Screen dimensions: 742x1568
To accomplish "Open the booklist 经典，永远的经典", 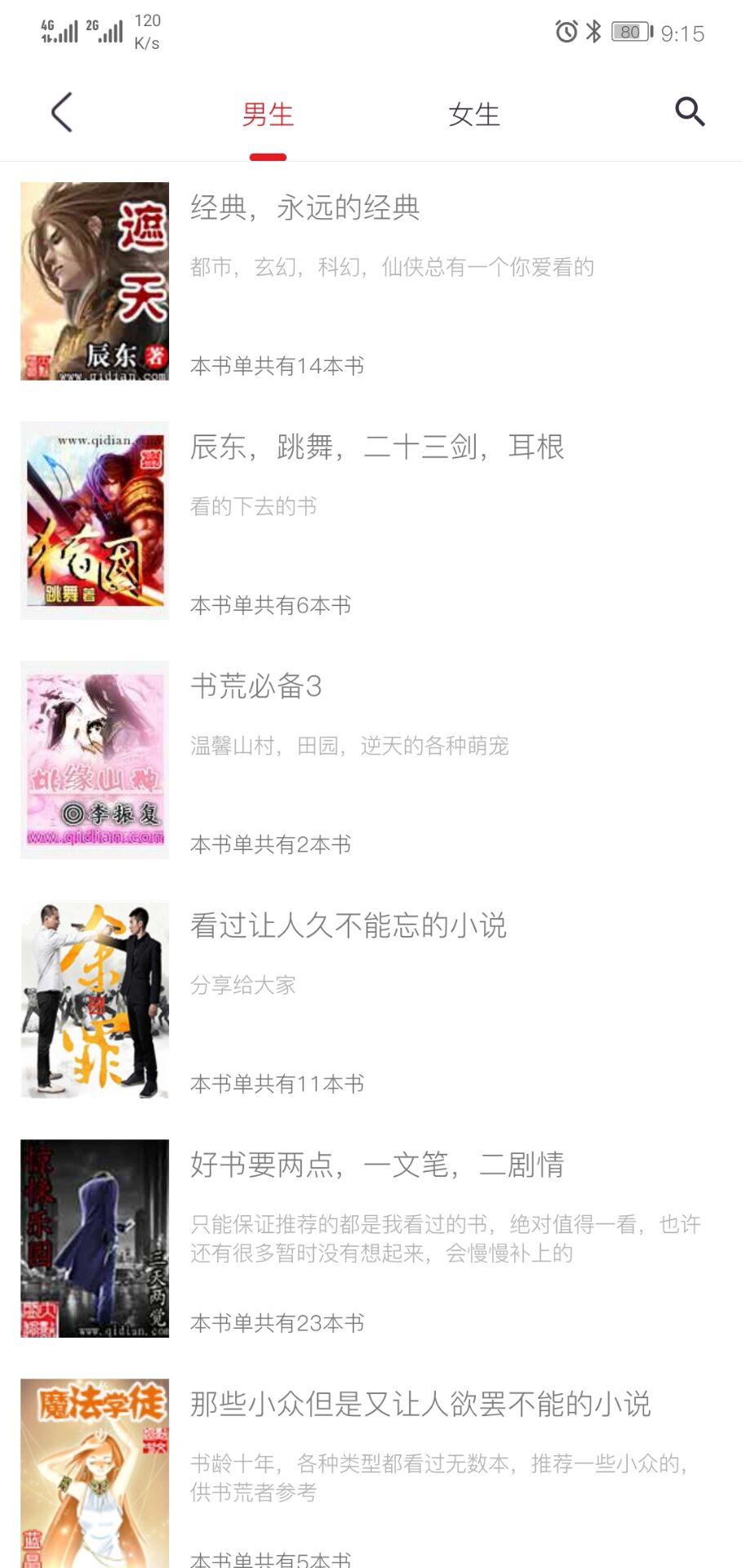I will (305, 207).
